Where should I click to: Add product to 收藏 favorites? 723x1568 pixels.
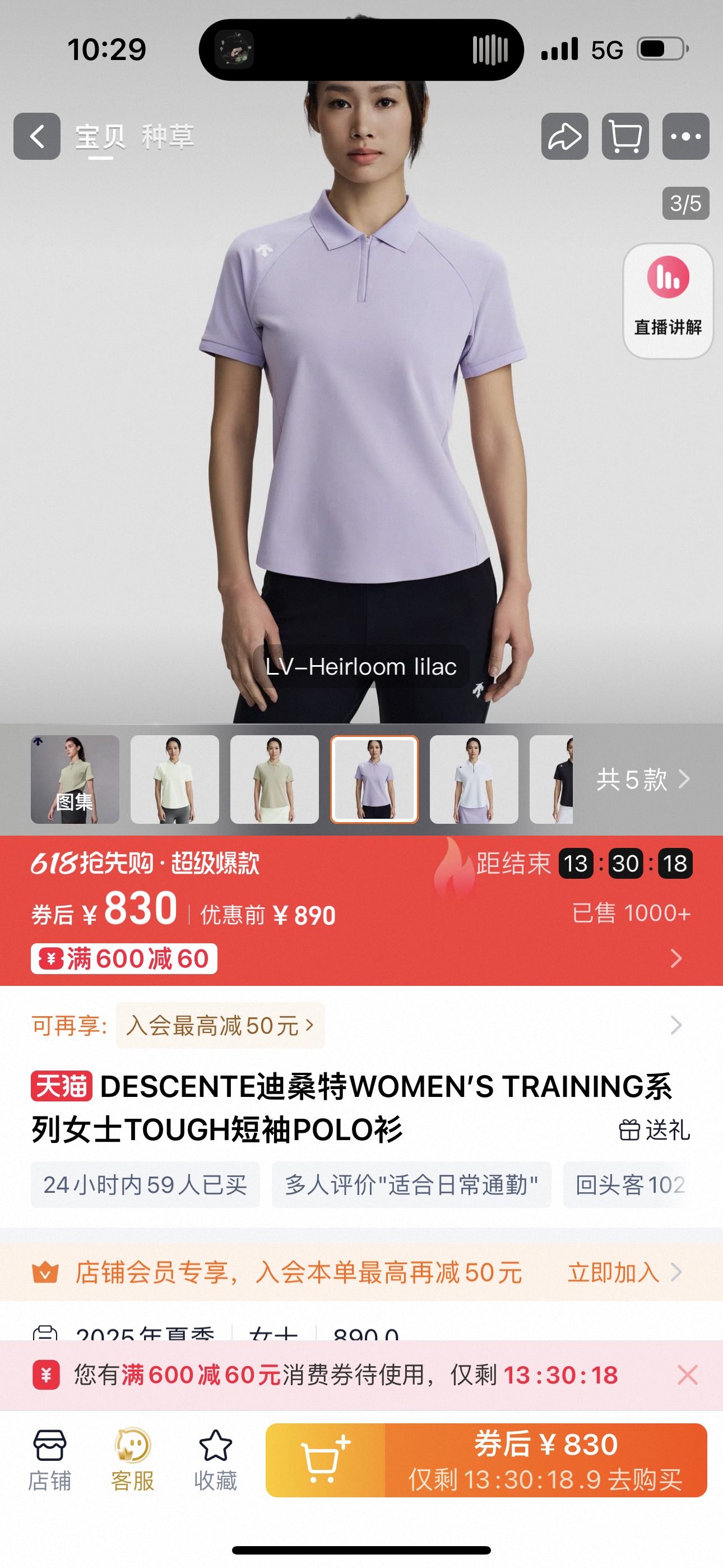point(215,1460)
